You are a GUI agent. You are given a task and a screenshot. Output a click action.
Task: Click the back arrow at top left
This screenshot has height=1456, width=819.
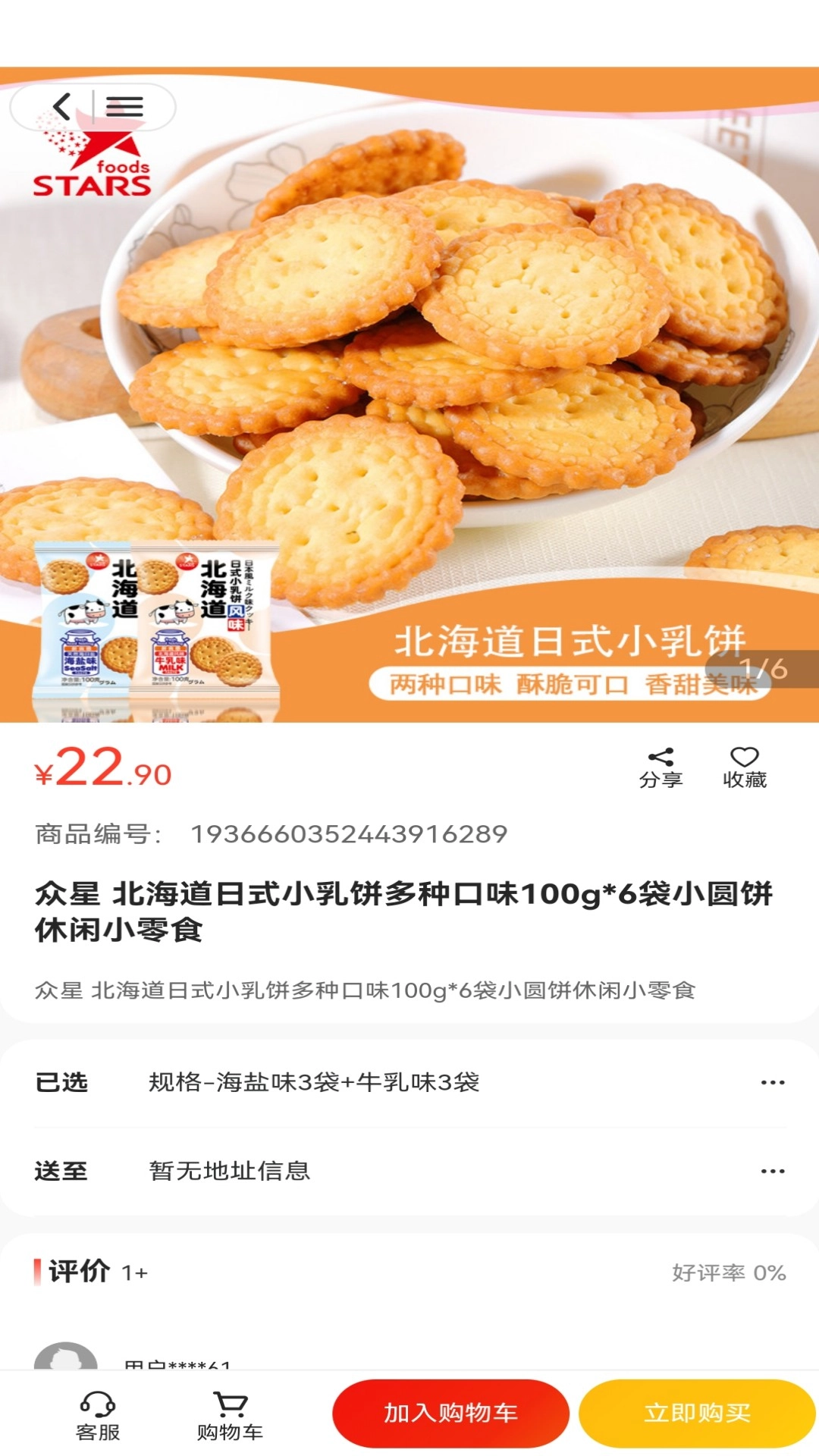click(x=61, y=108)
